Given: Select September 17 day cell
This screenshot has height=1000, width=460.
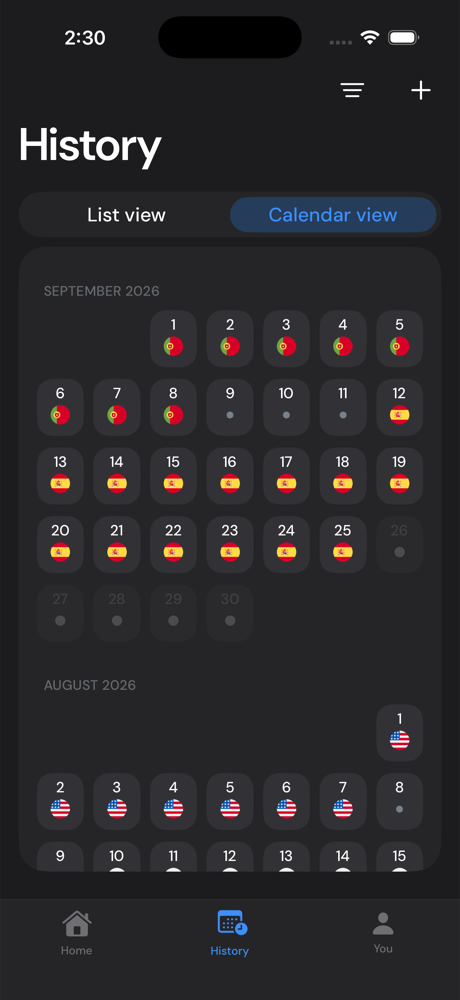Looking at the screenshot, I should pos(286,476).
